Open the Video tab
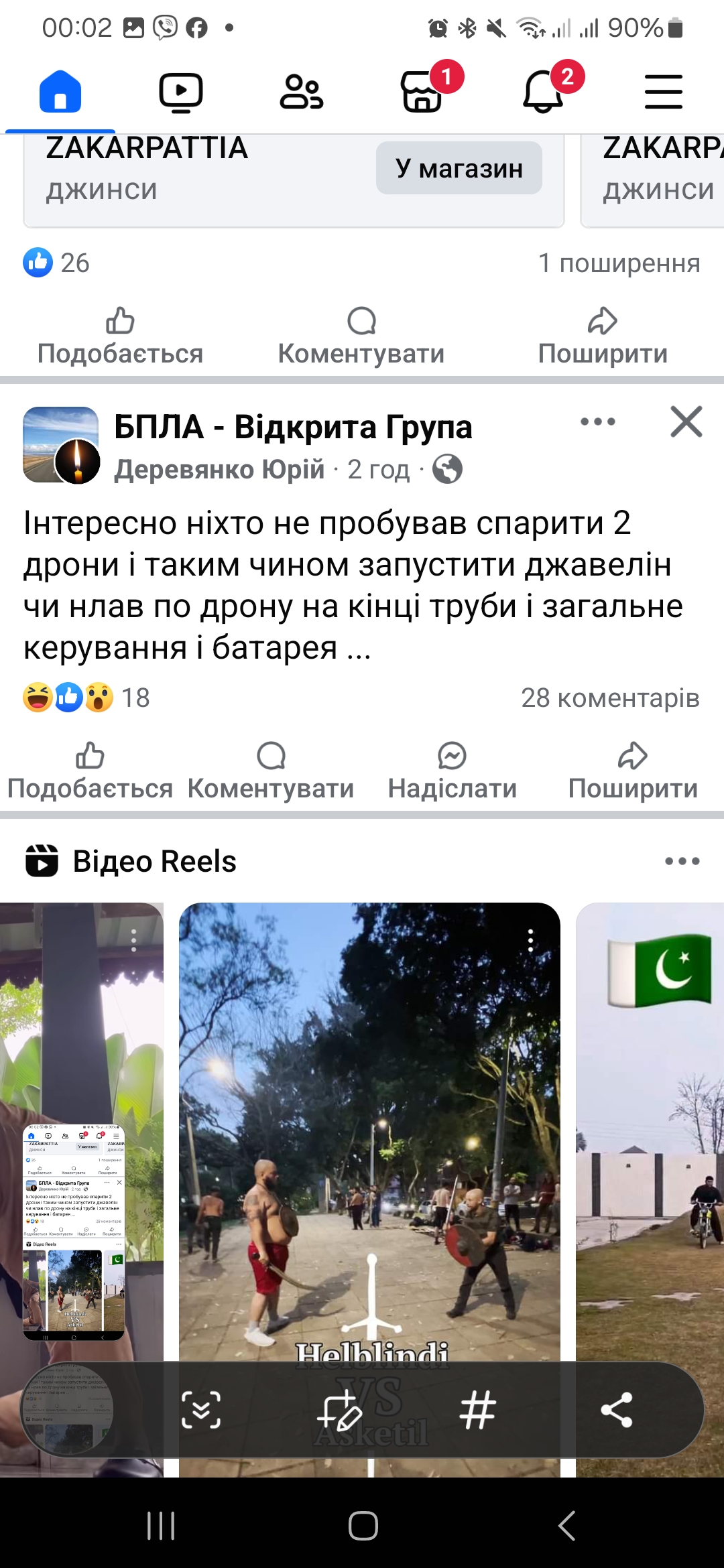 tap(181, 92)
